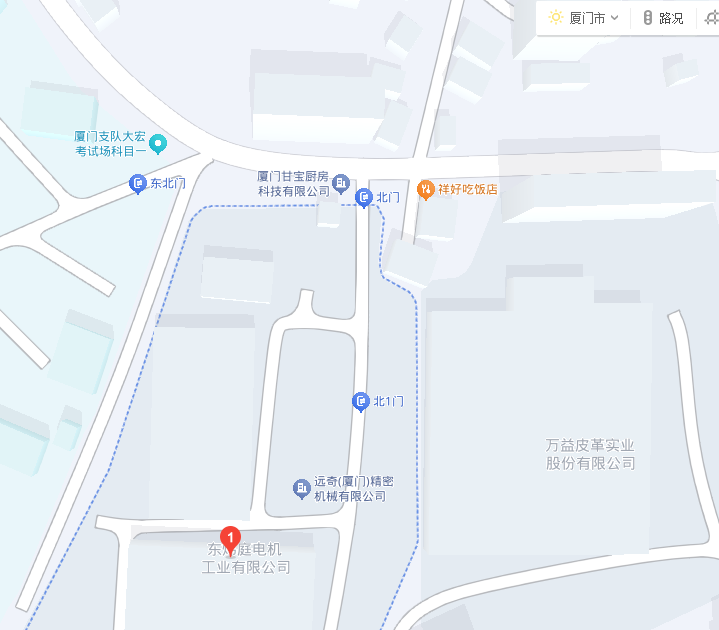The image size is (719, 630).
Task: Open the 北门 gate marker
Action: tap(365, 197)
